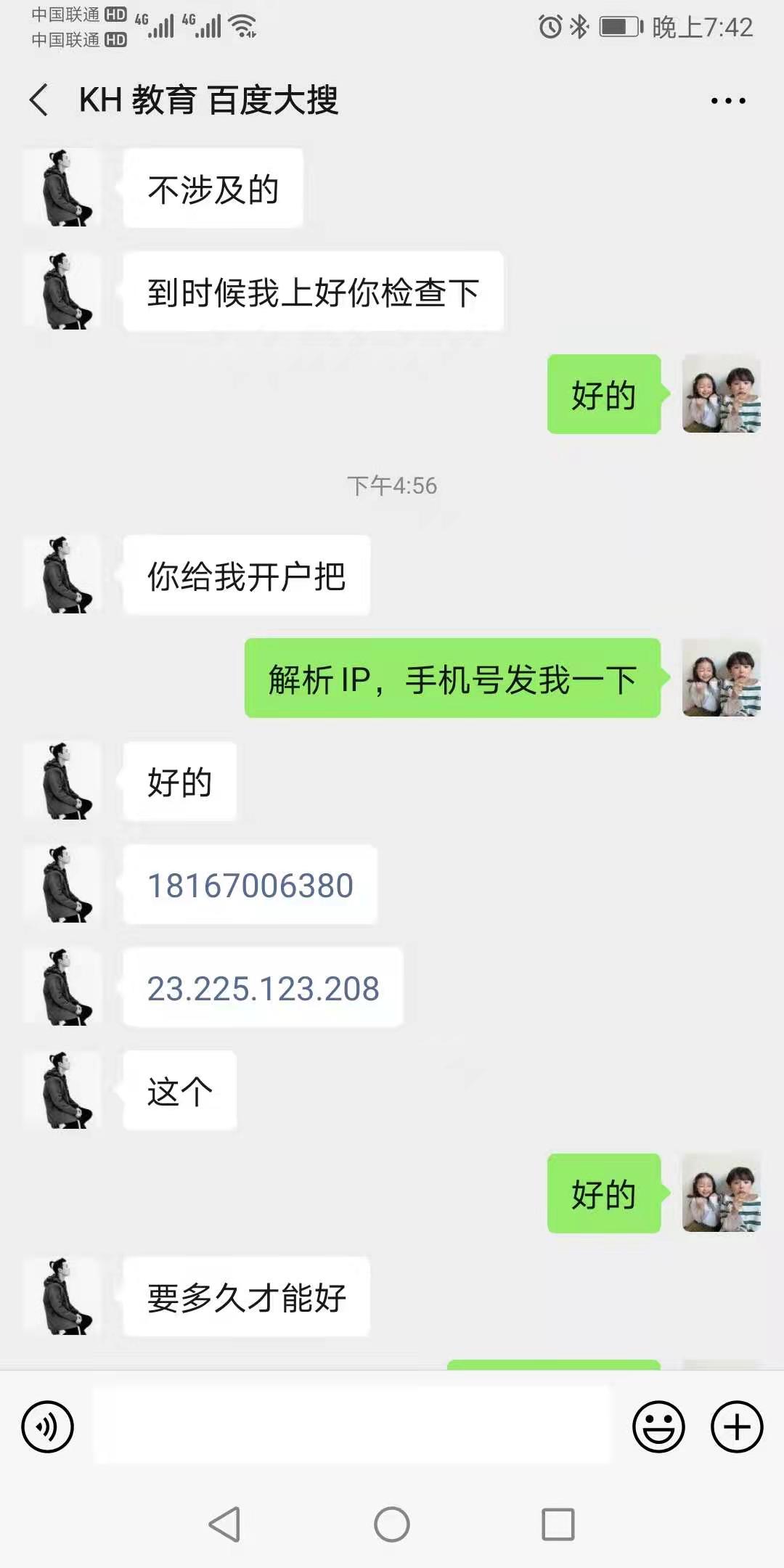
Task: Tap the IP address link 23.225.123.208
Action: (263, 989)
